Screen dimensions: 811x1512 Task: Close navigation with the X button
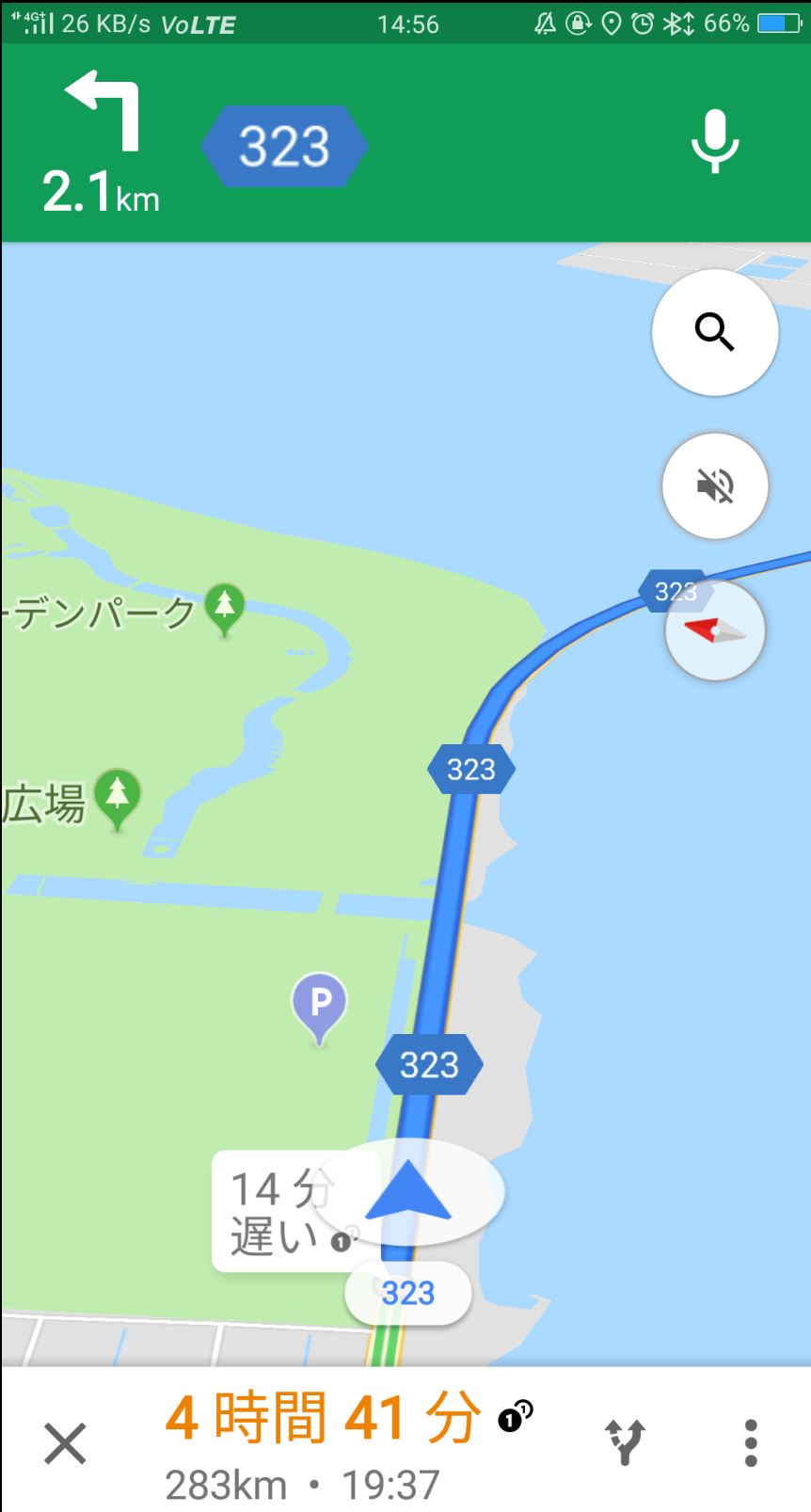(65, 1442)
